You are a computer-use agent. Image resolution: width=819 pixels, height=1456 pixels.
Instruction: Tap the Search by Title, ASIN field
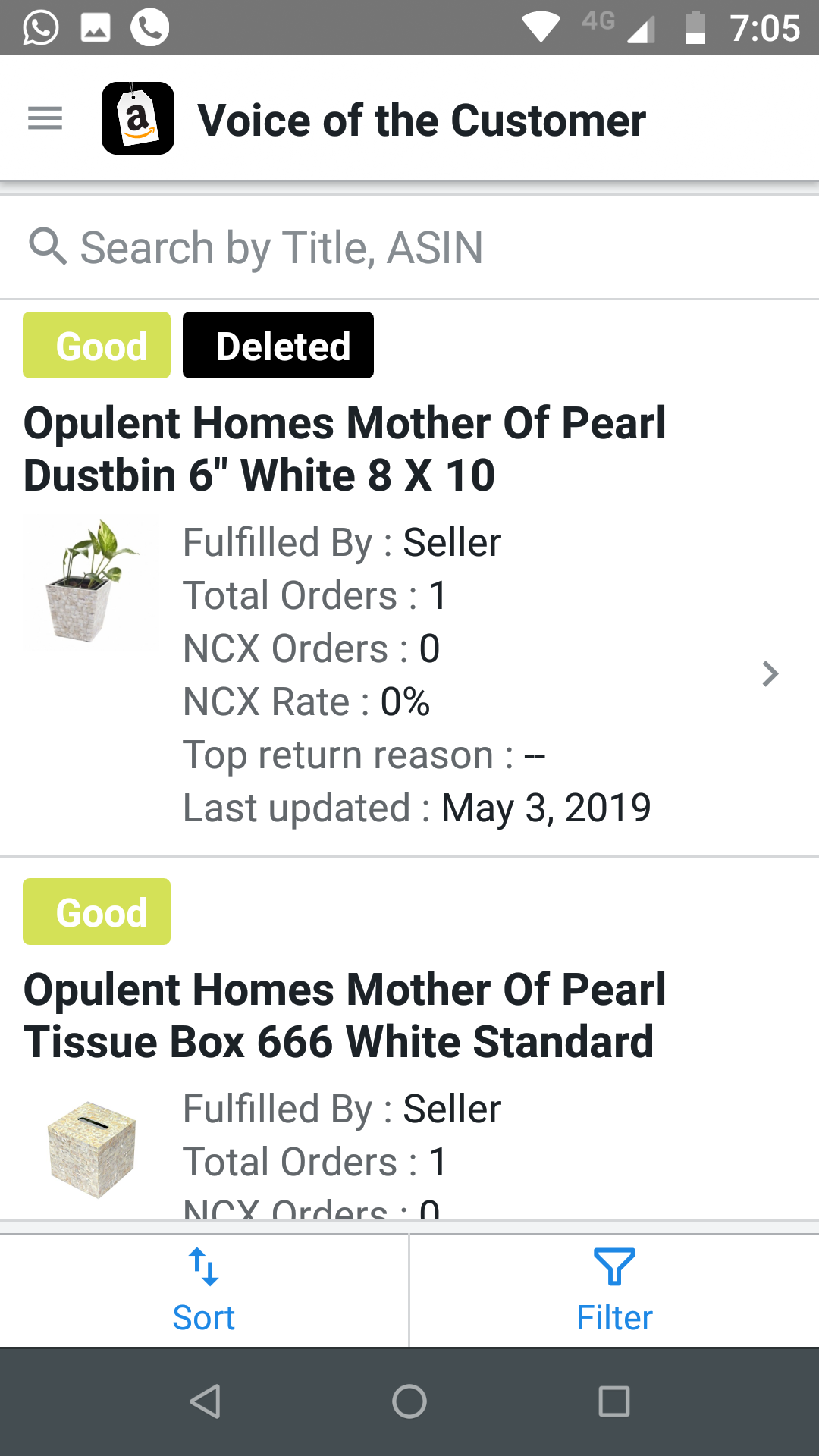coord(409,248)
